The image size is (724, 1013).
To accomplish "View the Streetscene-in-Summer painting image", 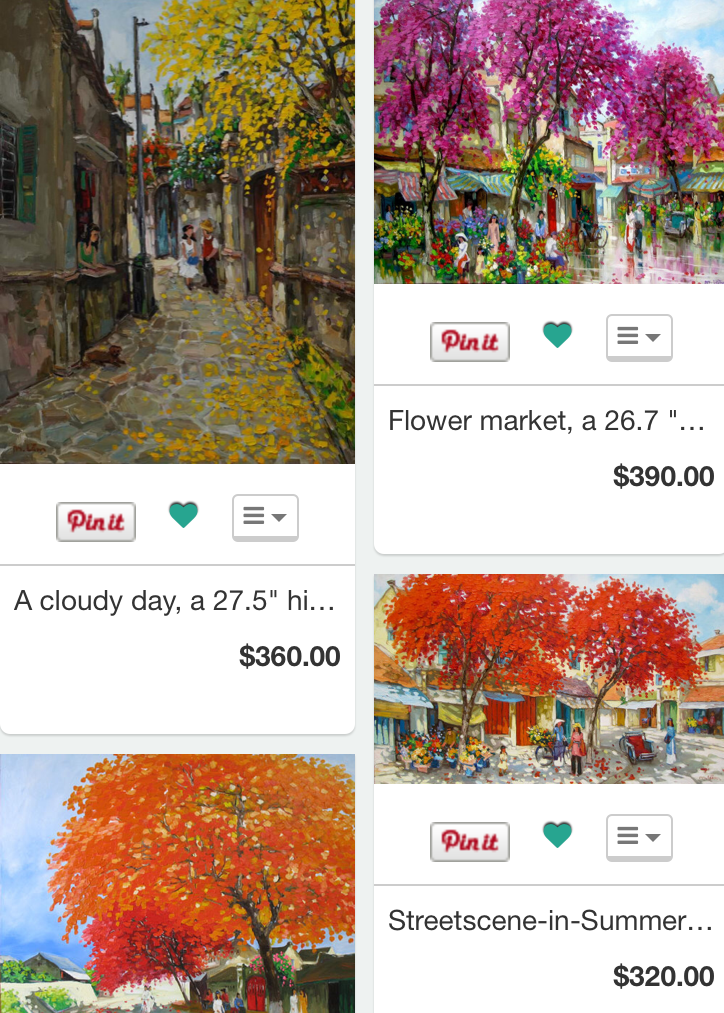I will pyautogui.click(x=549, y=679).
